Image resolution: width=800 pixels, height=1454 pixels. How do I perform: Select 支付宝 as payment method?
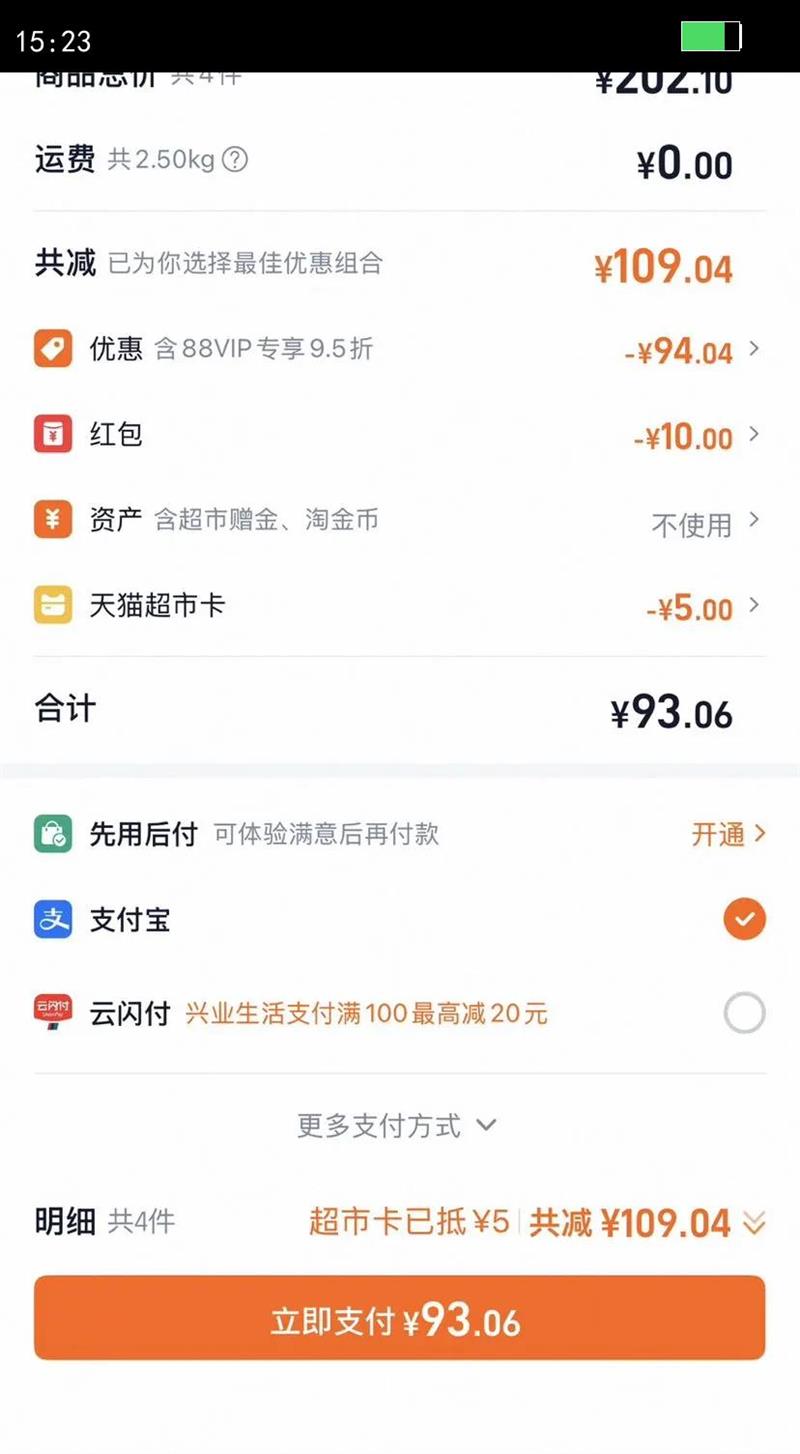coord(744,919)
